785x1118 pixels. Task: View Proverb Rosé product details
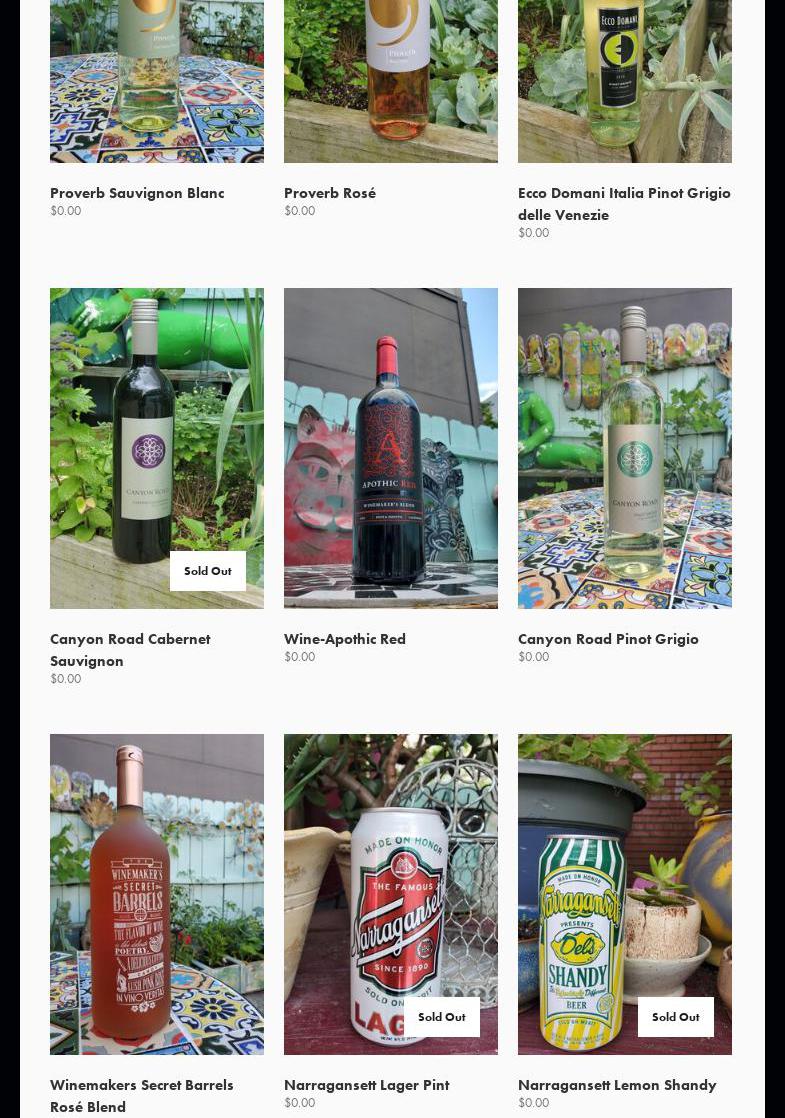[330, 193]
